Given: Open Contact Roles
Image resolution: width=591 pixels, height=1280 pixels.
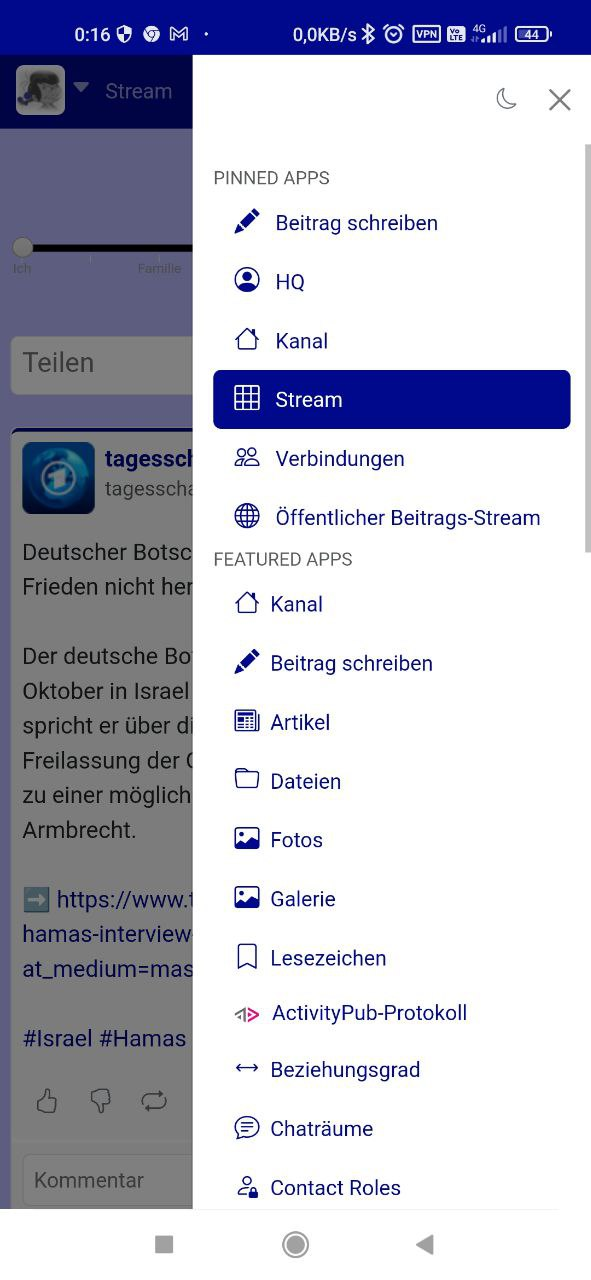Looking at the screenshot, I should [x=392, y=1188].
